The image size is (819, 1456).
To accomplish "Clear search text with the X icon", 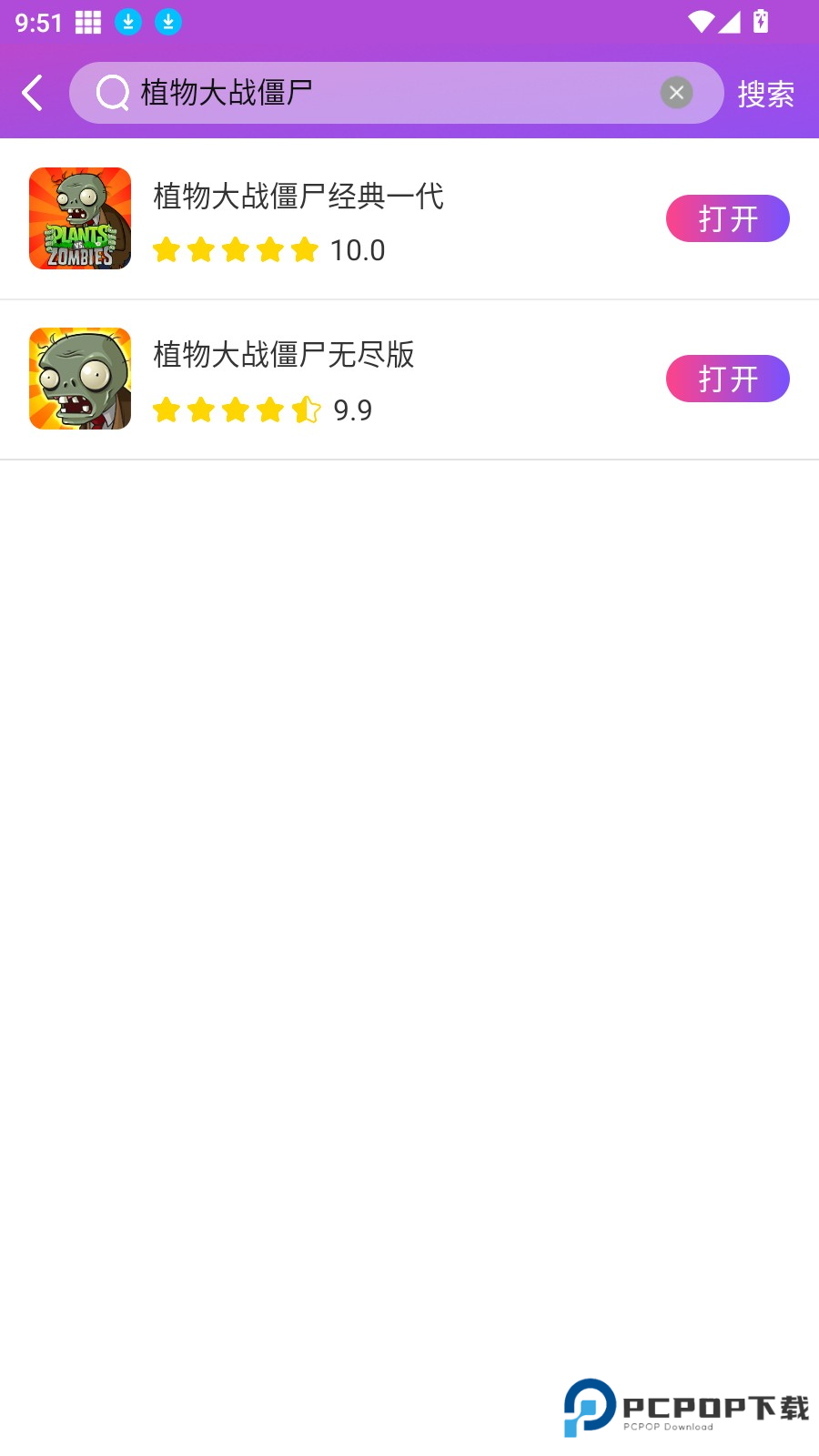I will pyautogui.click(x=676, y=92).
